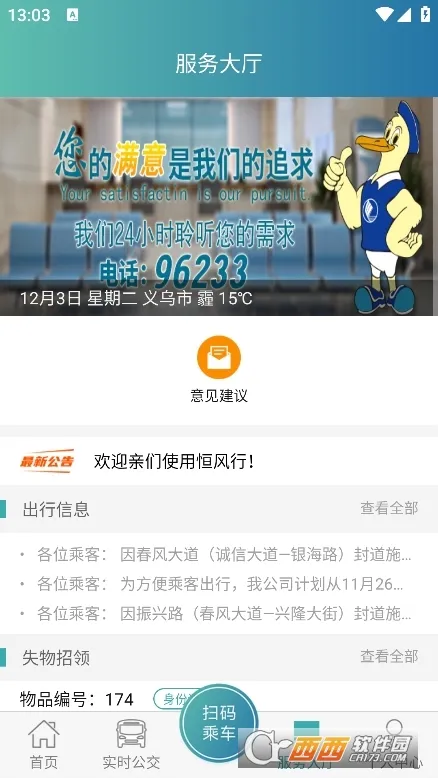Switch to the 实时公交 tab
The height and width of the screenshot is (778, 438).
coord(131,744)
